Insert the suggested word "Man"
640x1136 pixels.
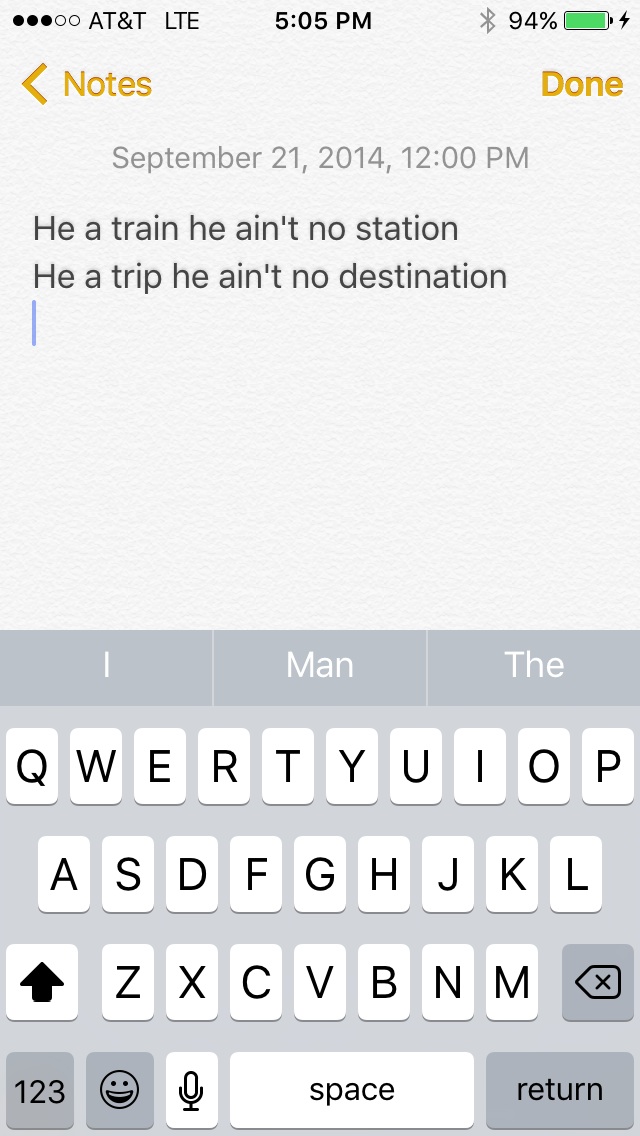320,666
